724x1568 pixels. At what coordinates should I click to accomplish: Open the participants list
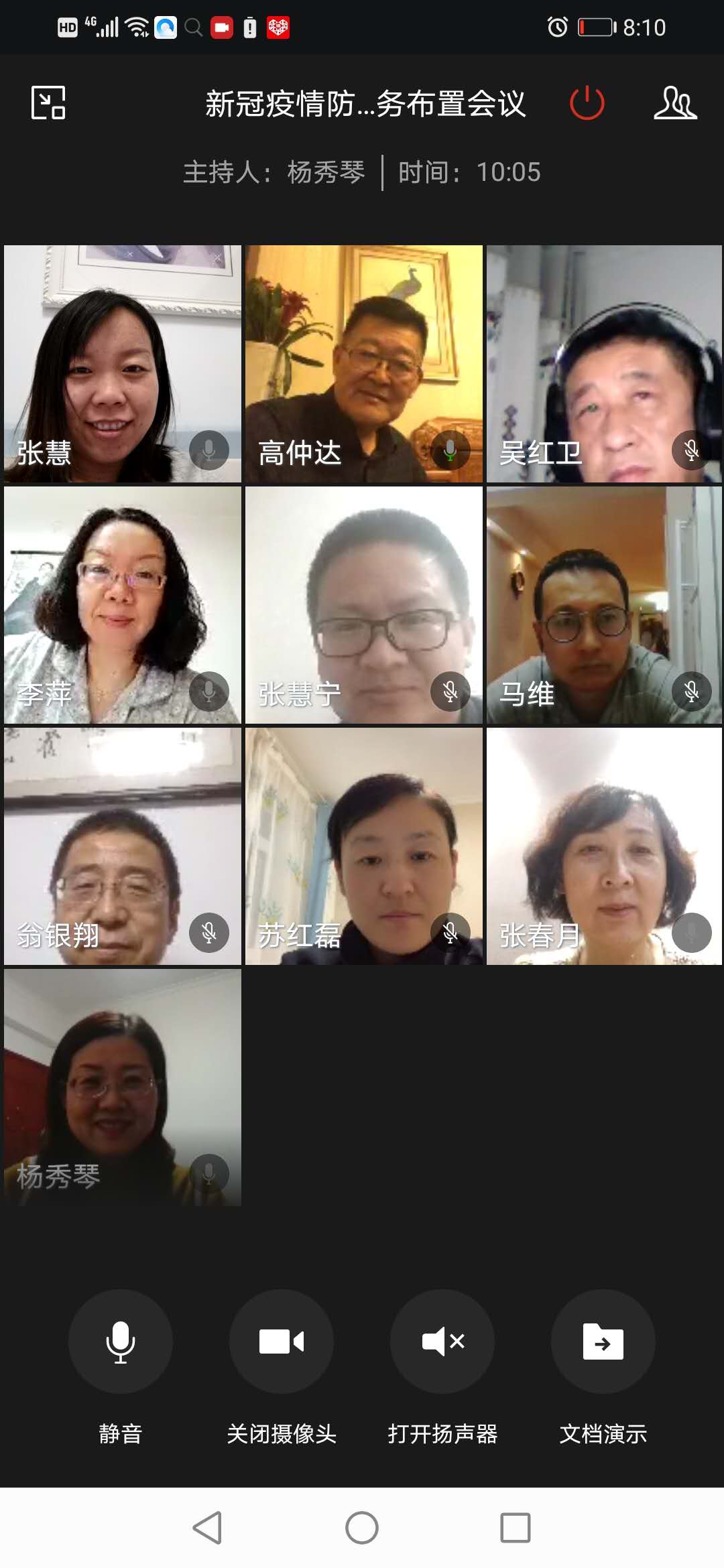tap(674, 103)
